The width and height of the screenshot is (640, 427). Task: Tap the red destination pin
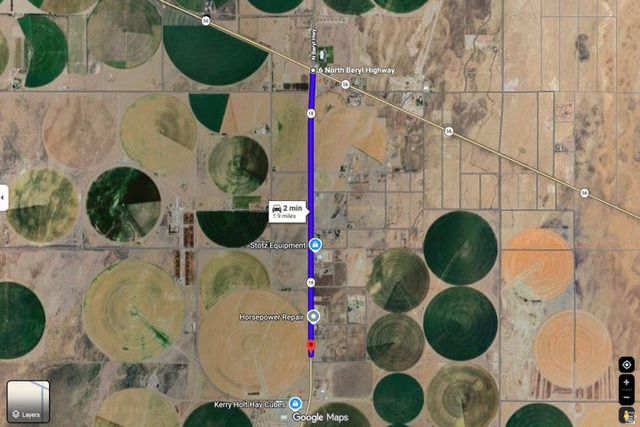pyautogui.click(x=310, y=345)
